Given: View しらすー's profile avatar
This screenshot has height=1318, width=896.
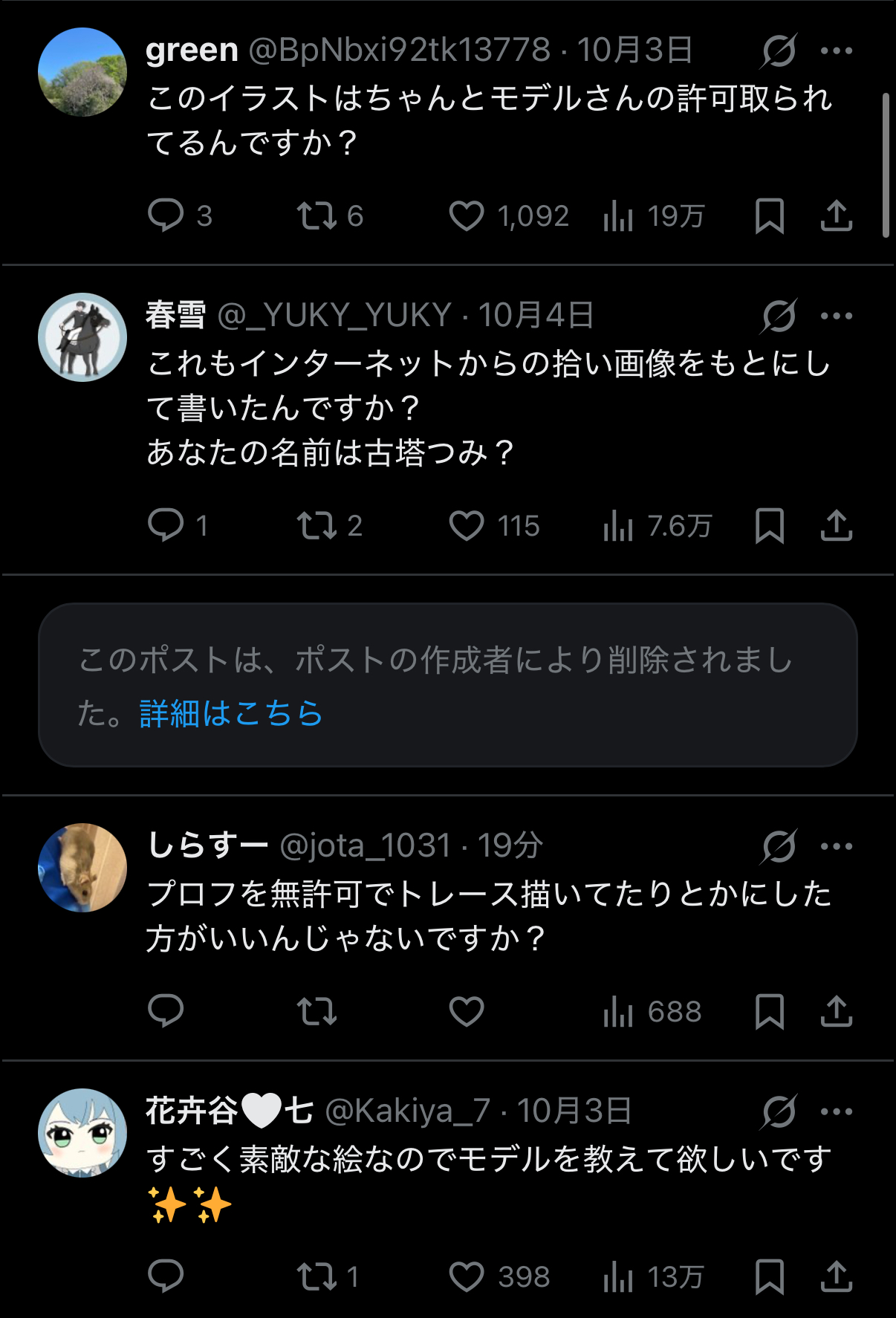Looking at the screenshot, I should 82,868.
